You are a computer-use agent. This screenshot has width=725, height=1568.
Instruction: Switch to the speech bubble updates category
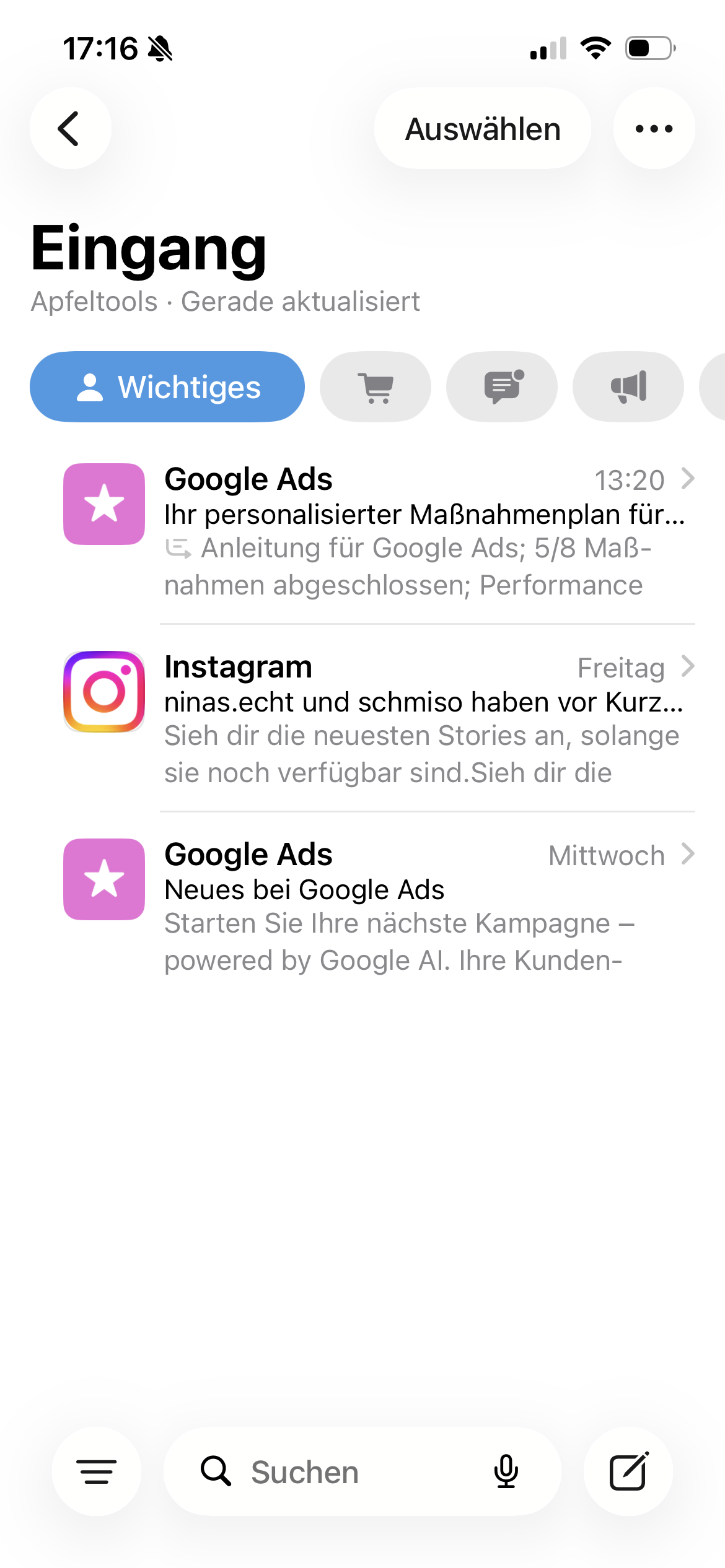click(x=502, y=387)
